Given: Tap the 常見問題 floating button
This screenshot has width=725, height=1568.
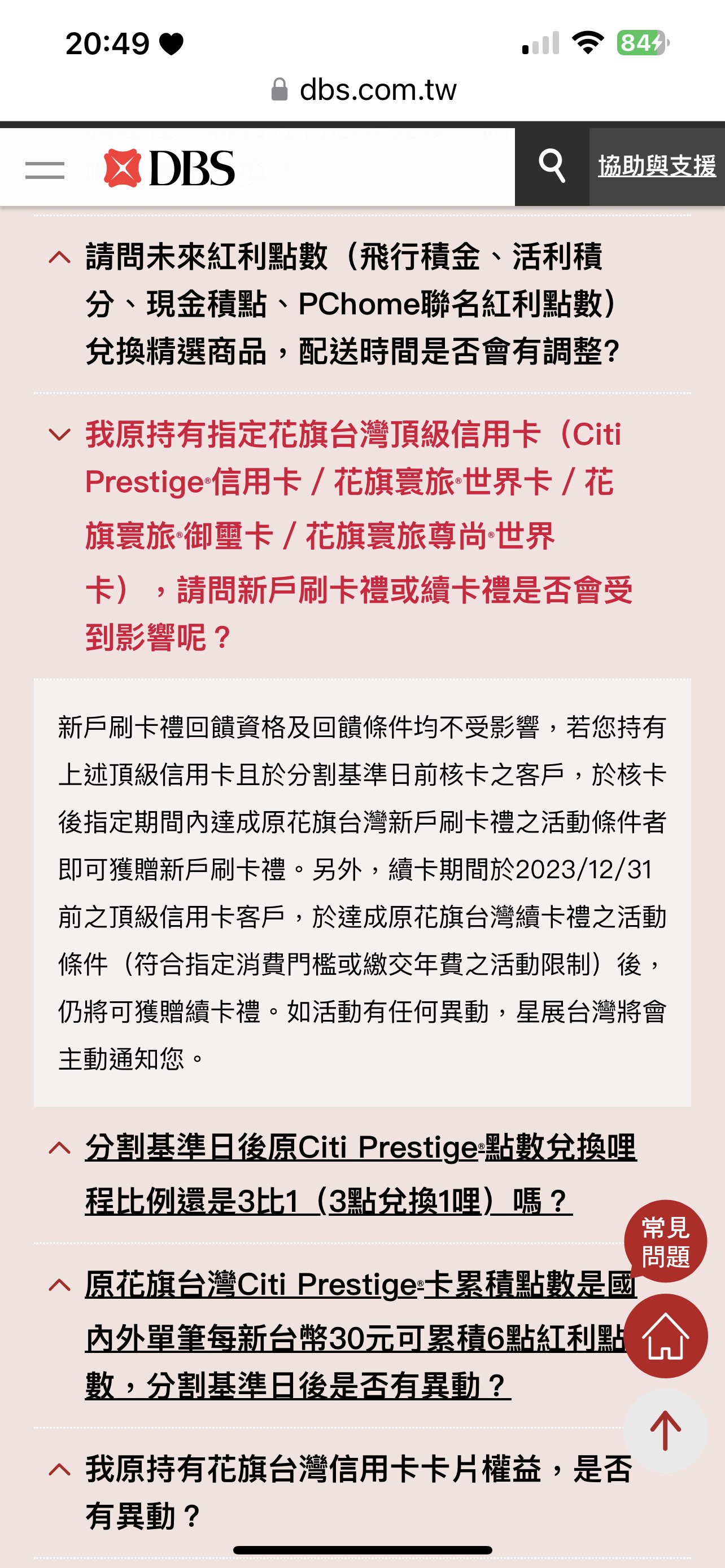Looking at the screenshot, I should [x=665, y=1242].
